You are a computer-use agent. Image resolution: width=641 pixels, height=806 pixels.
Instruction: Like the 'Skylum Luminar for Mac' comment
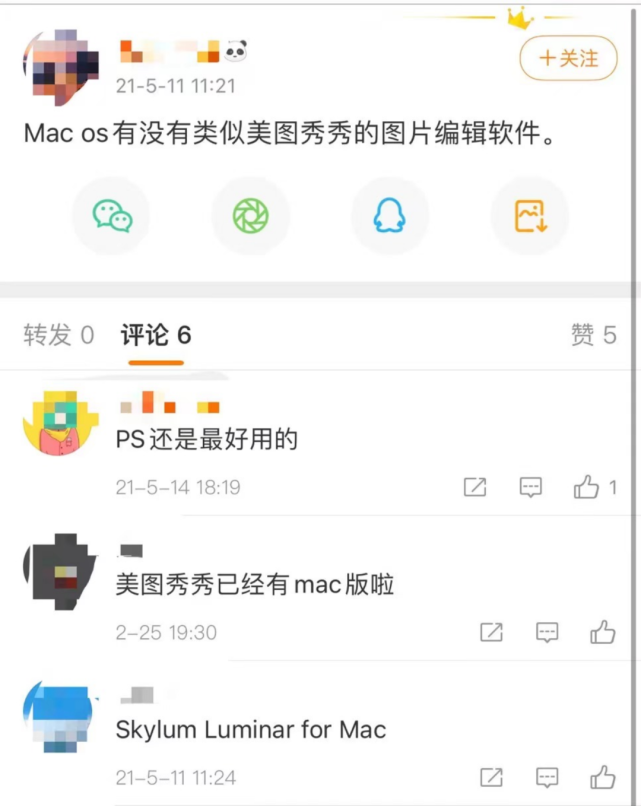(x=602, y=776)
